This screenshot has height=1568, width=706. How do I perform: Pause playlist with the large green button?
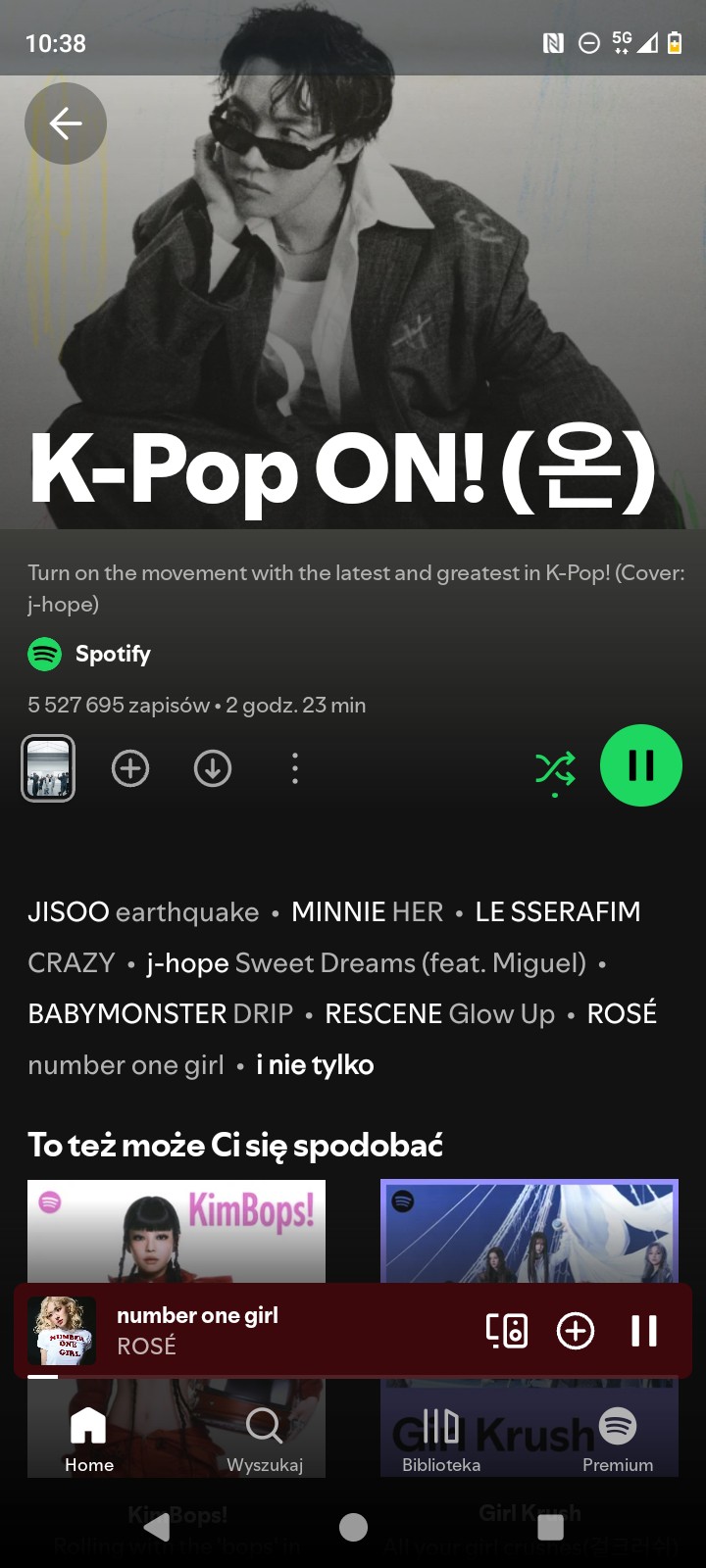(640, 765)
